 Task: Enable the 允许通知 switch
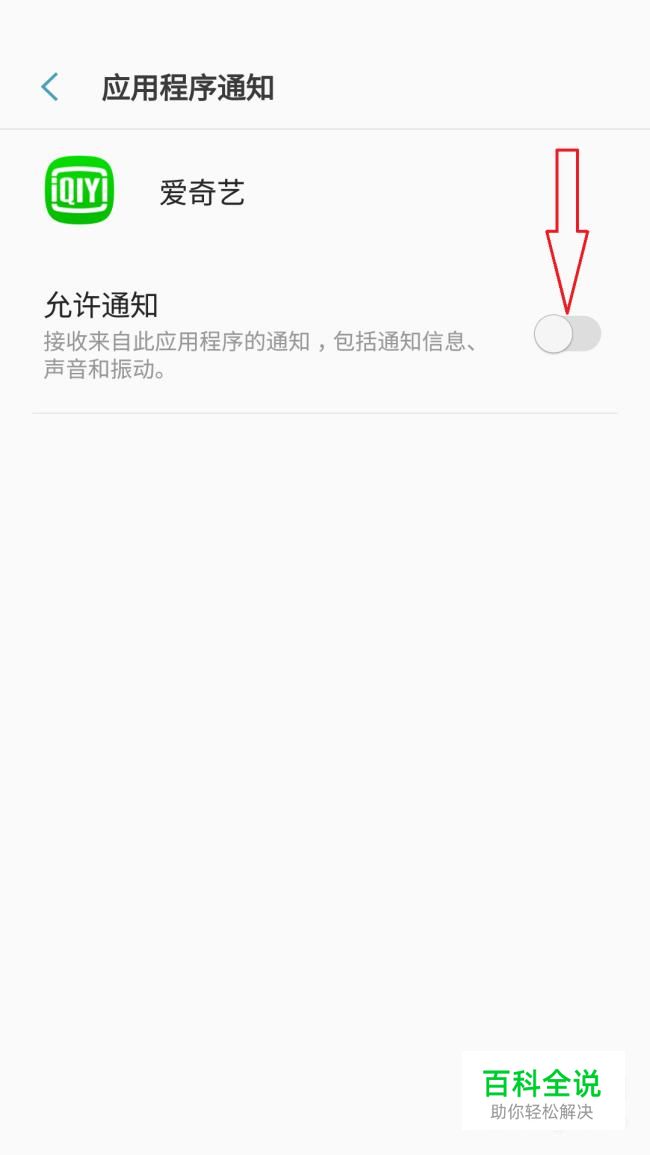click(x=567, y=334)
